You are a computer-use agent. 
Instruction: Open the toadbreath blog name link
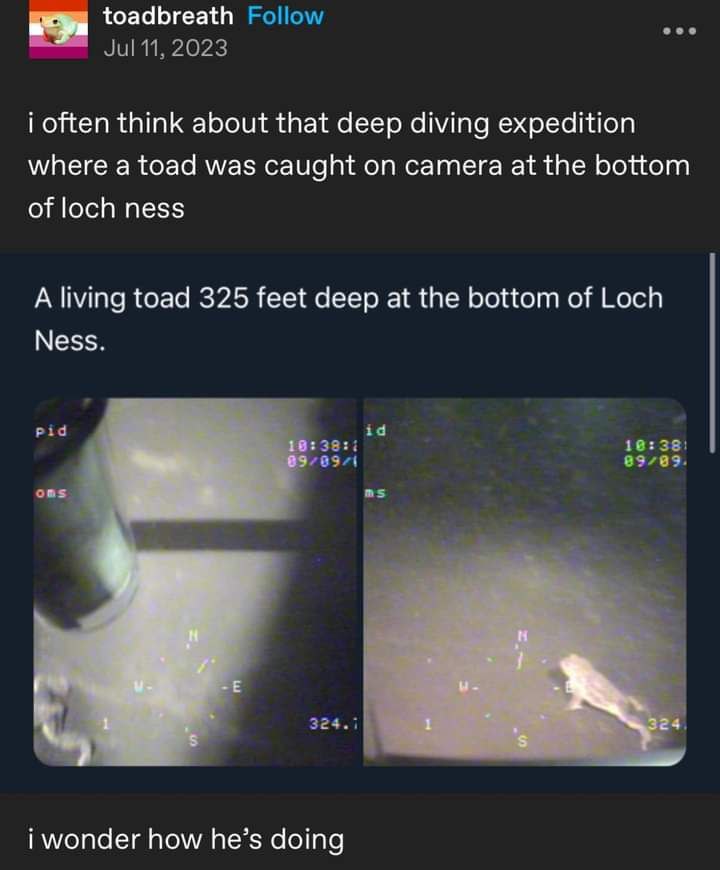point(169,16)
